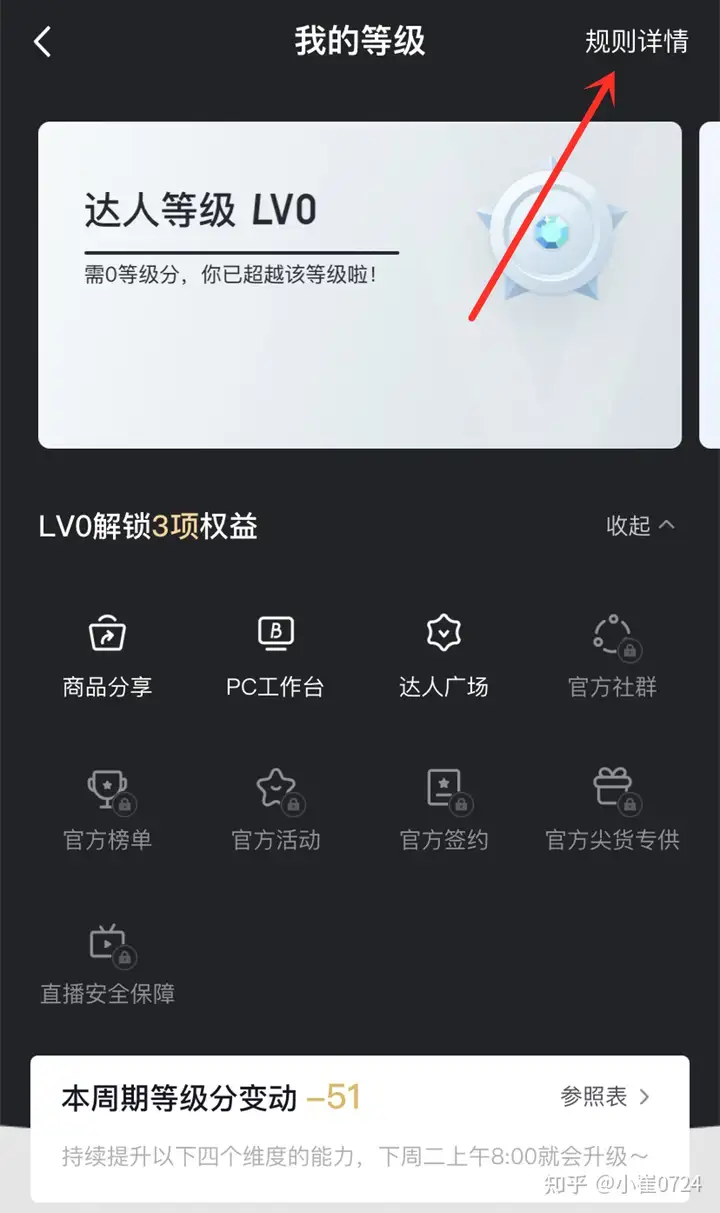View the 参照表 reference table

coord(605,1097)
